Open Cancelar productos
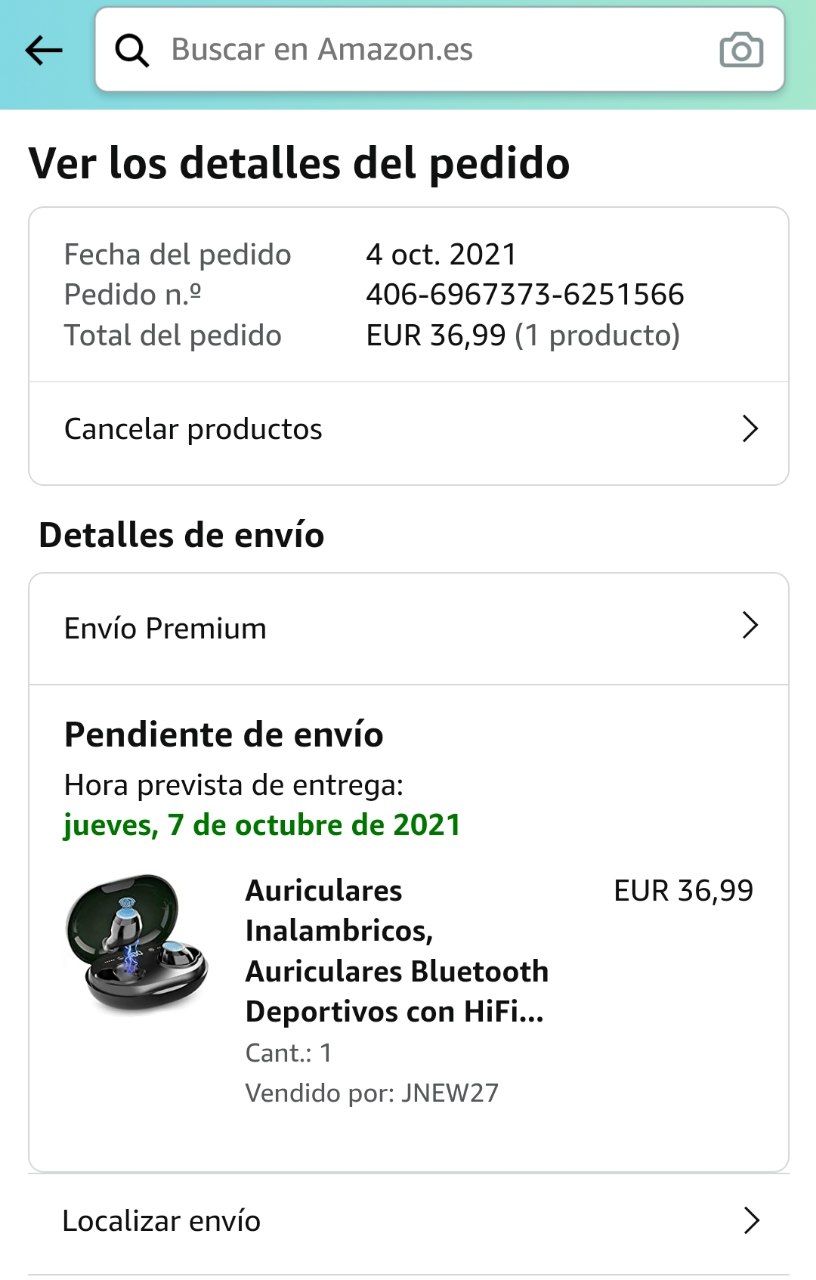816x1280 pixels. (408, 430)
